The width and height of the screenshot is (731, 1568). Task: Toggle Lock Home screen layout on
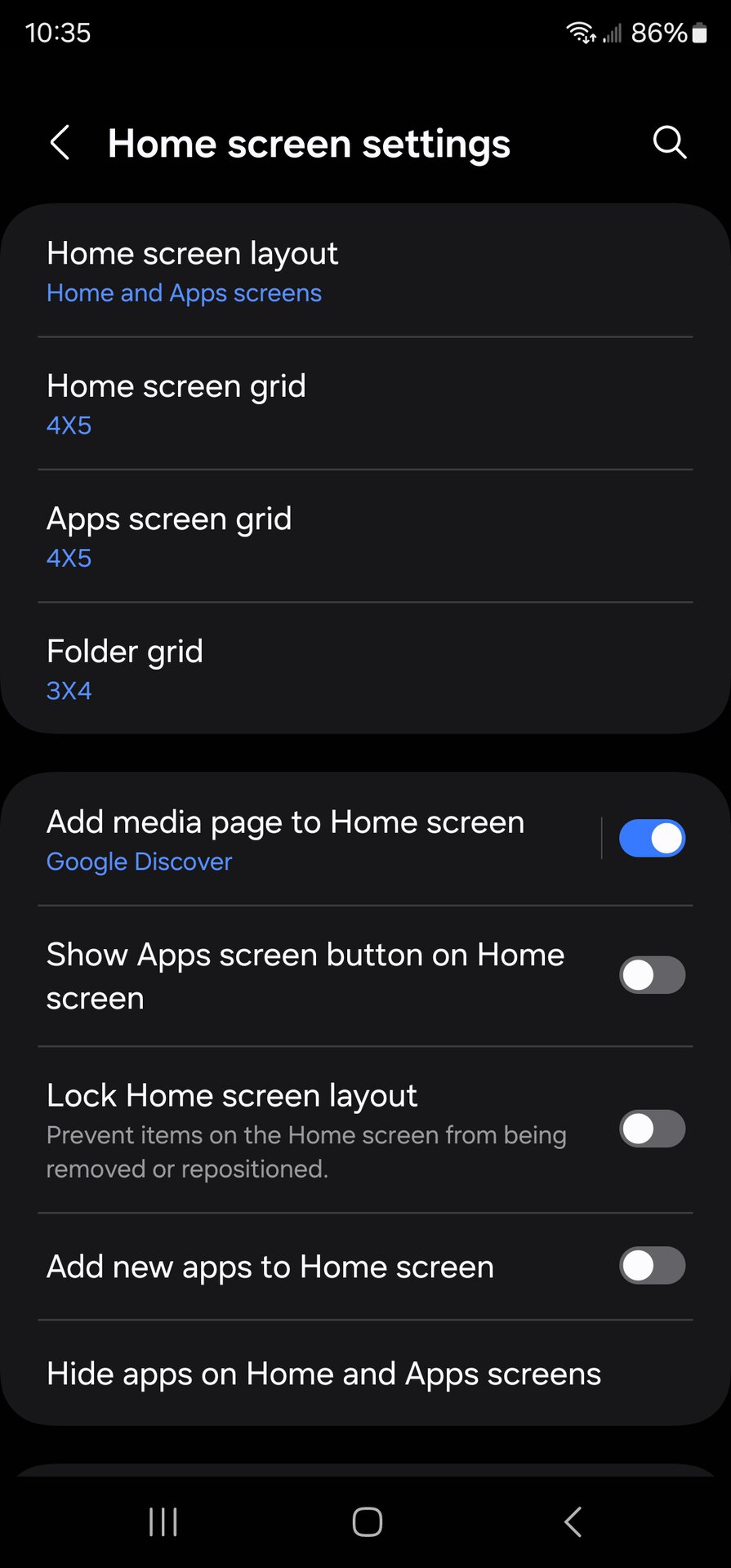click(651, 1129)
